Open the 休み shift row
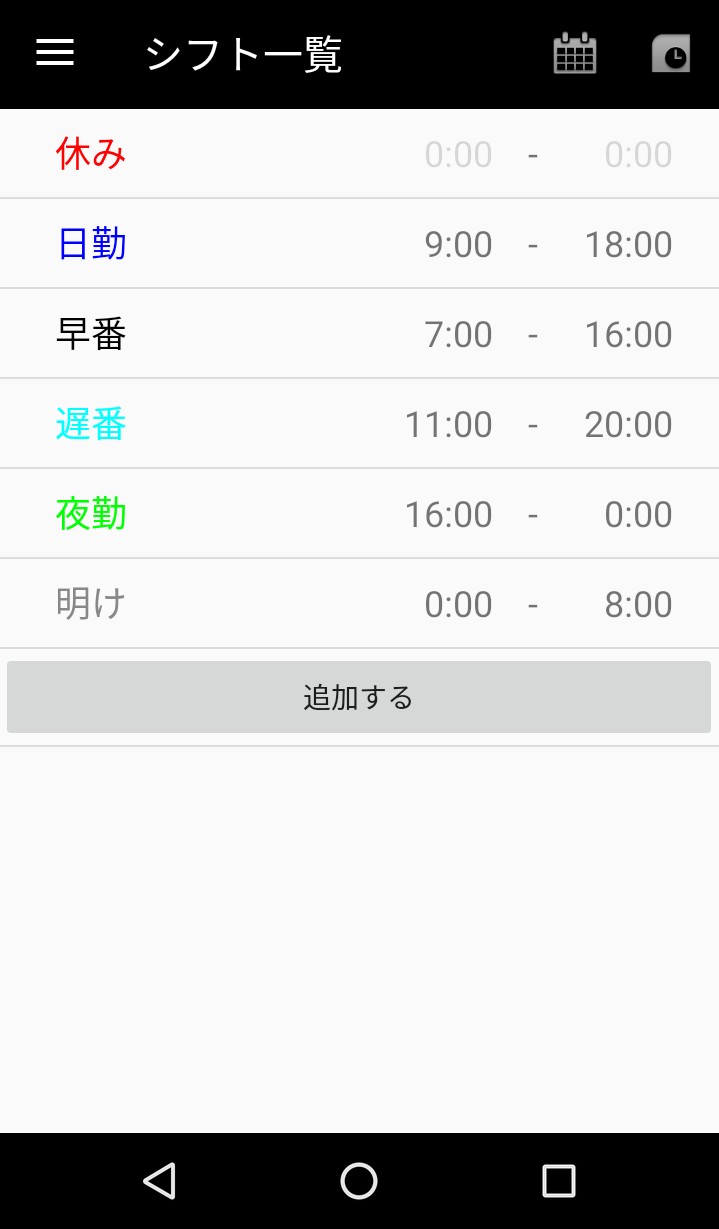This screenshot has width=719, height=1229. (x=359, y=154)
